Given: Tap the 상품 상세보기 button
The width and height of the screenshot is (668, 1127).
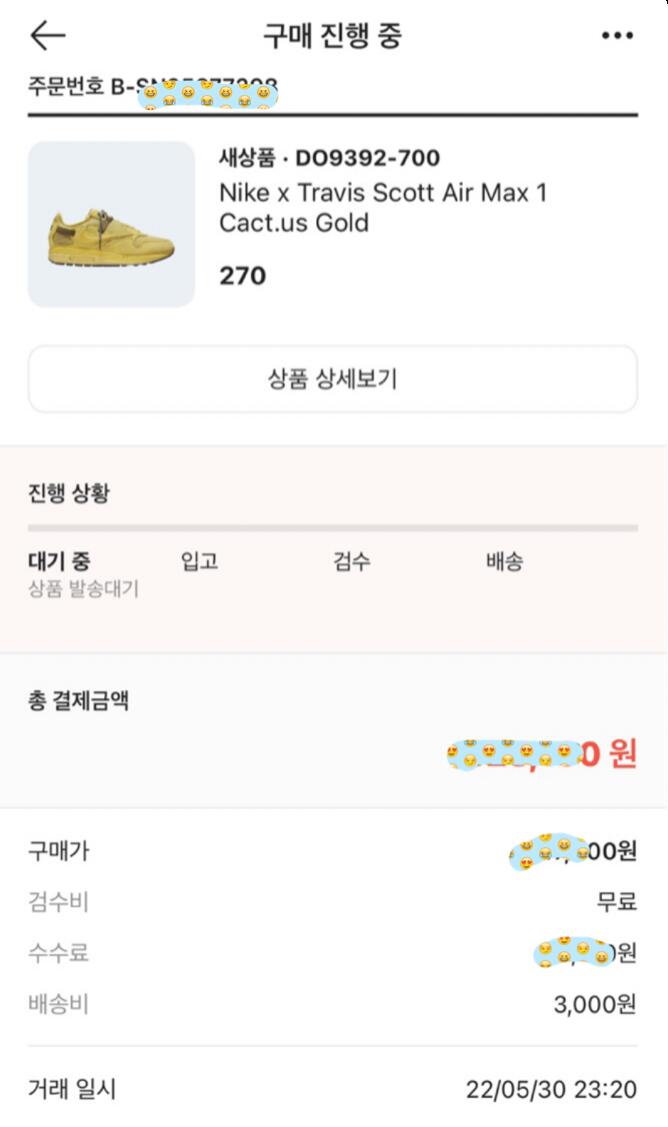Looking at the screenshot, I should click(x=333, y=379).
